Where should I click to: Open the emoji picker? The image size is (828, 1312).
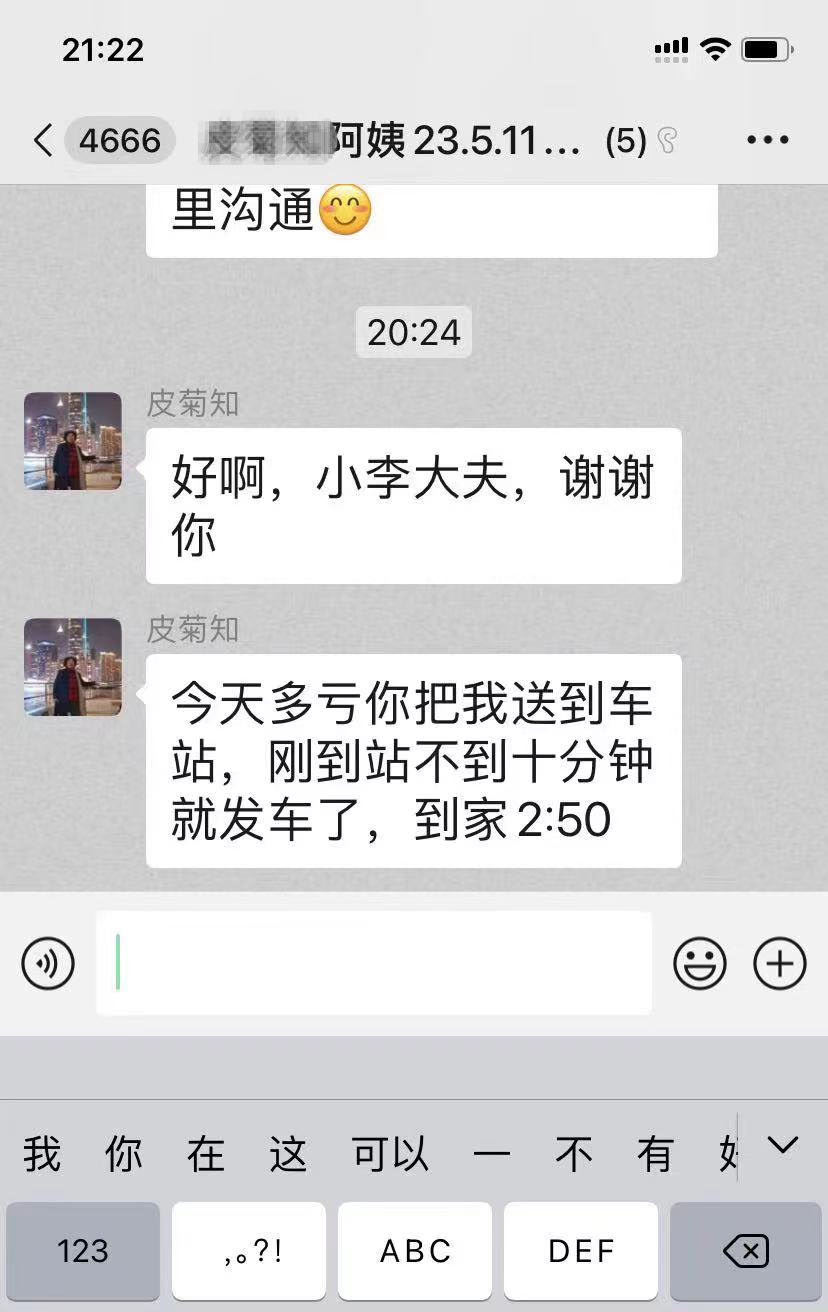(699, 964)
